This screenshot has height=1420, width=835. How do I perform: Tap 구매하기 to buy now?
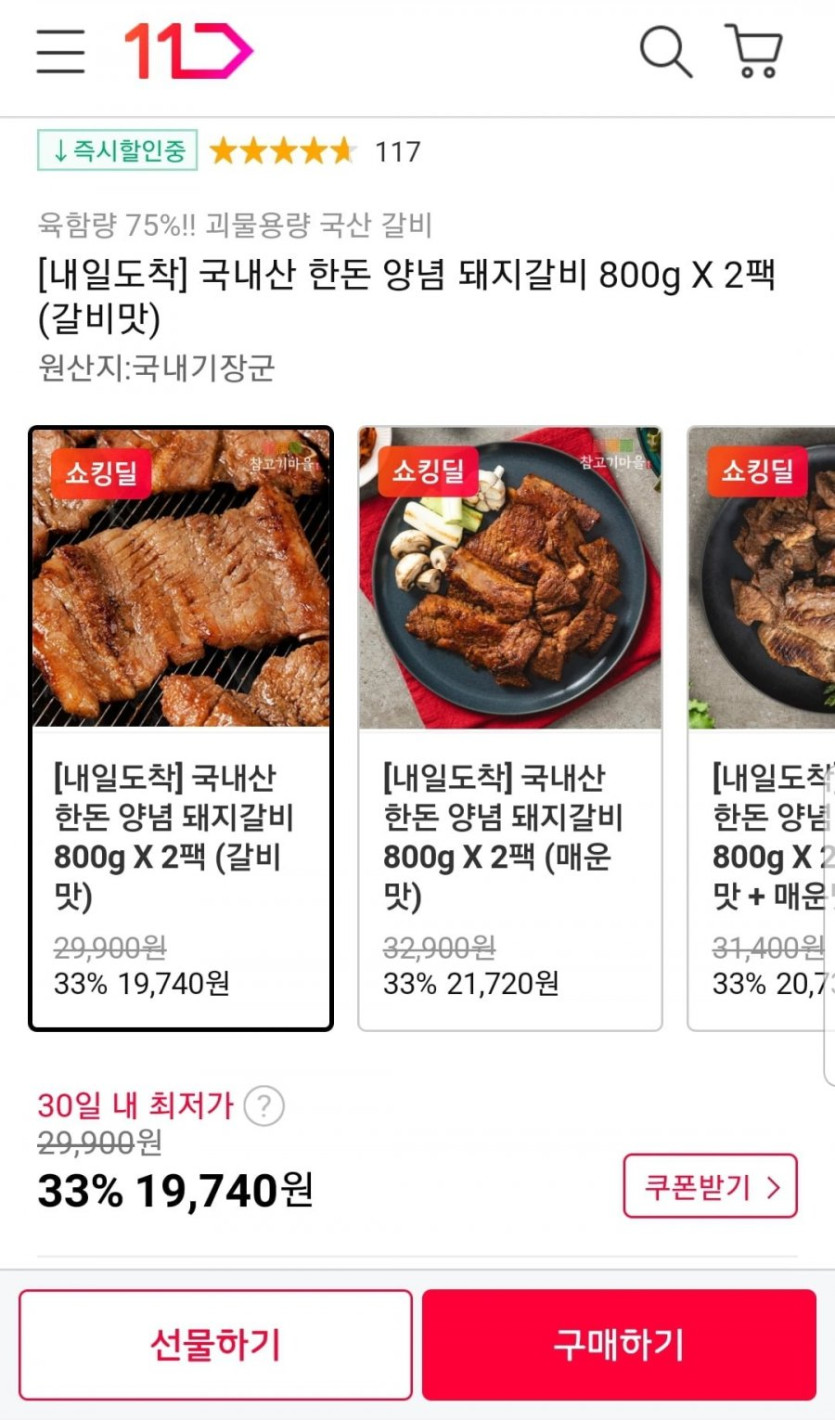[619, 1344]
